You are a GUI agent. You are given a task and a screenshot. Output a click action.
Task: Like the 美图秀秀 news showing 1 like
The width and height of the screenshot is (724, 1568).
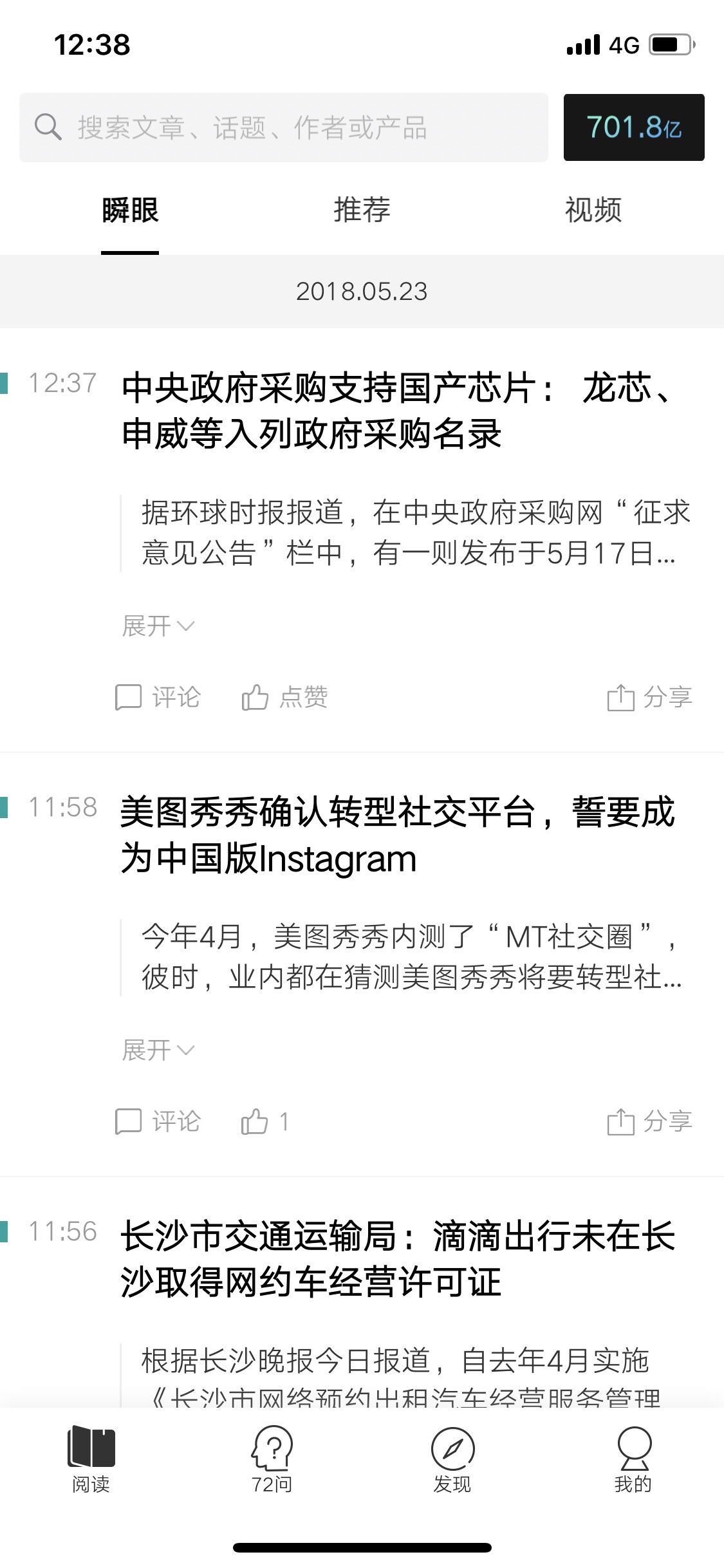265,1121
